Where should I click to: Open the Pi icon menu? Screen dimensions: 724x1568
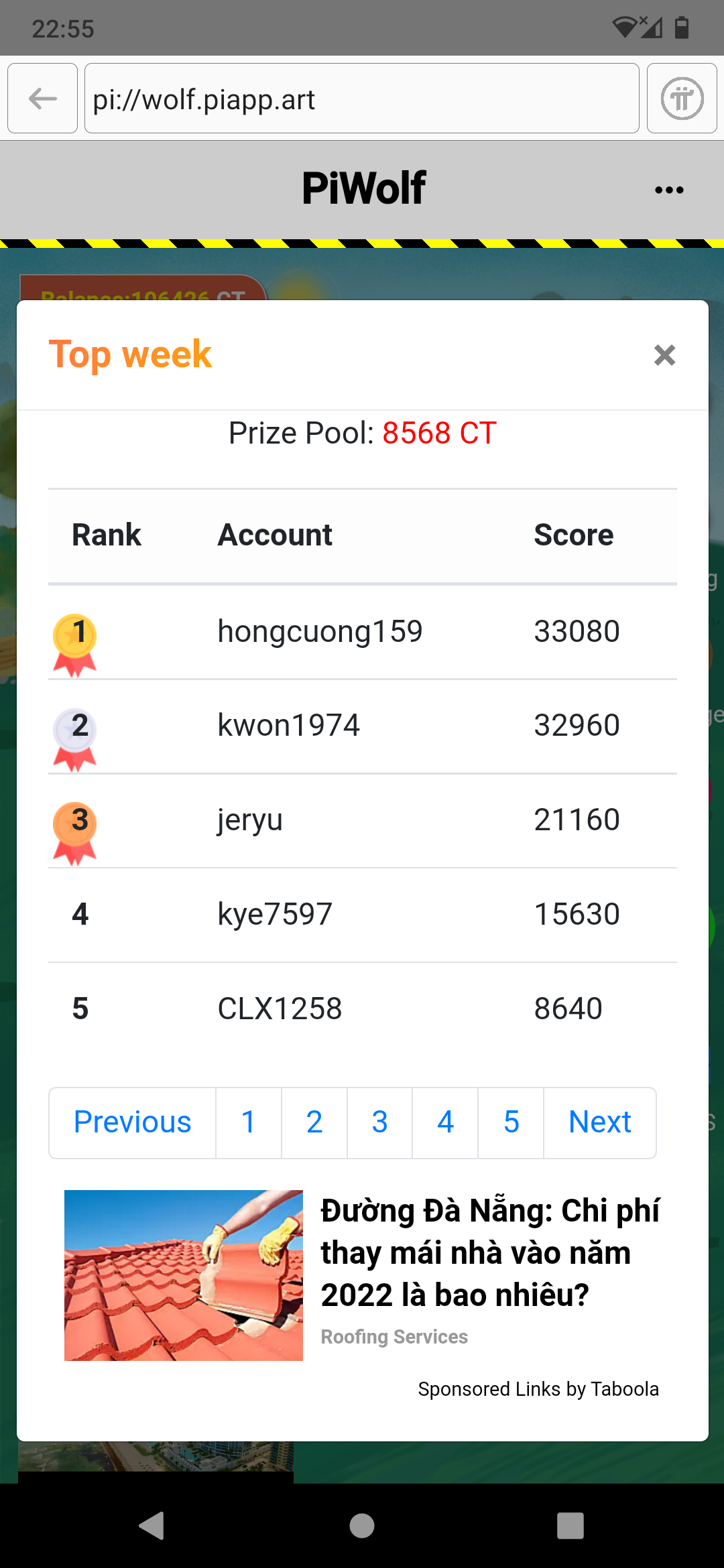pos(682,99)
